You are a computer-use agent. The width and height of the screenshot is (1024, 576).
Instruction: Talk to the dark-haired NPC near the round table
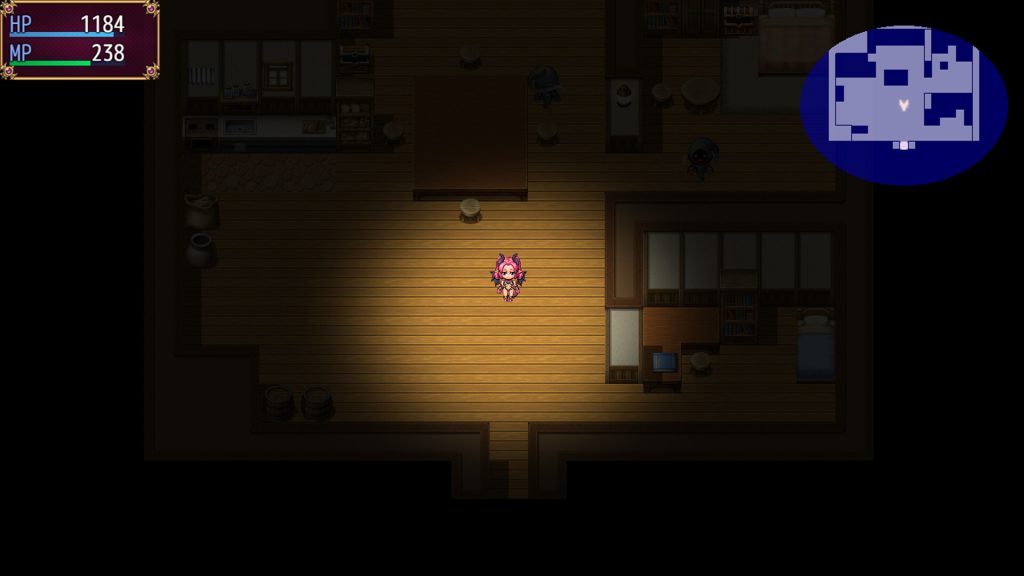coord(702,158)
